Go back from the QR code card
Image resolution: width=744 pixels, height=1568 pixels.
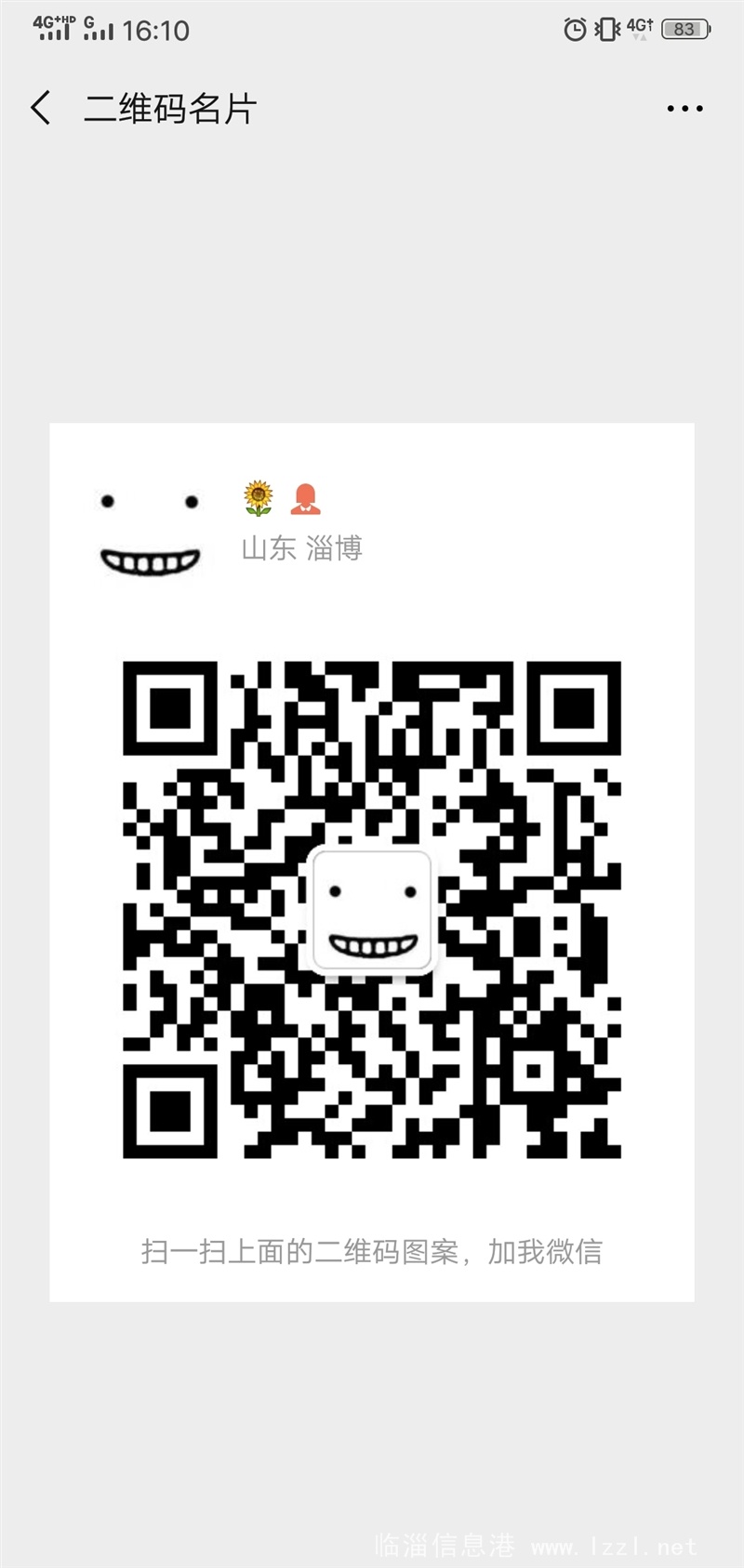click(x=41, y=109)
